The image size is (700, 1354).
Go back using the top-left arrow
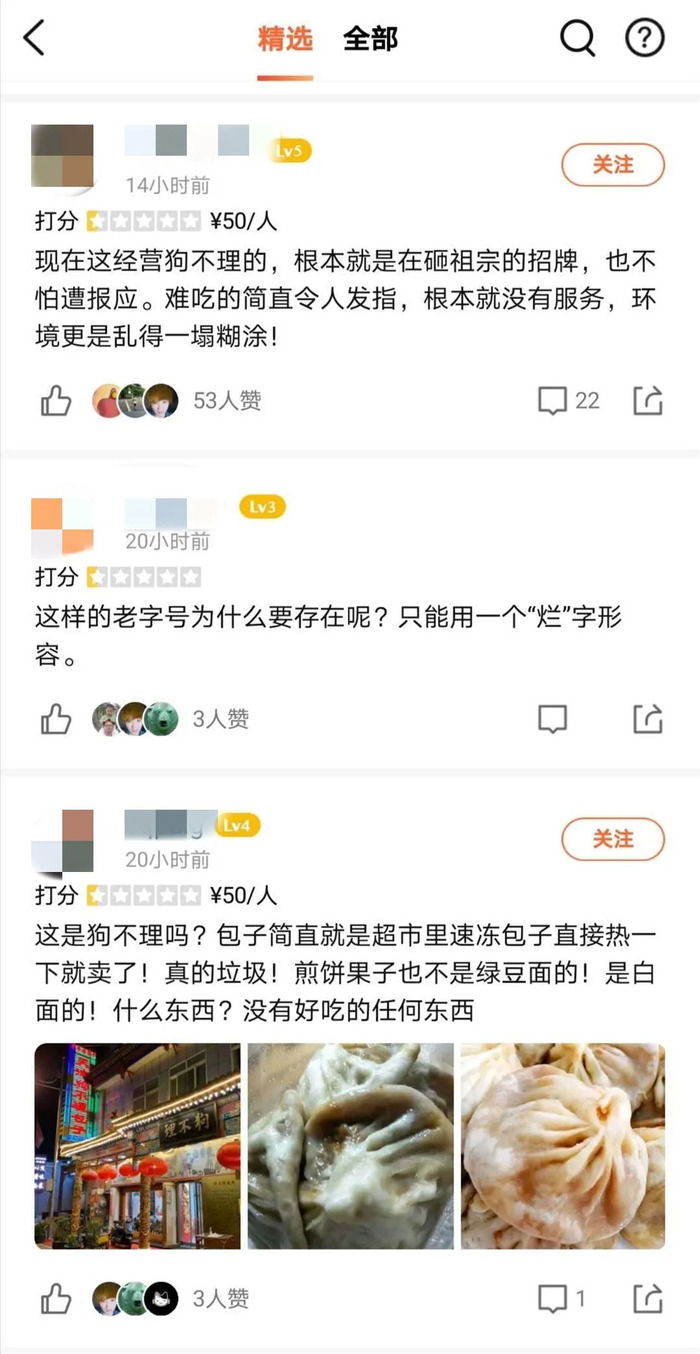coord(35,38)
